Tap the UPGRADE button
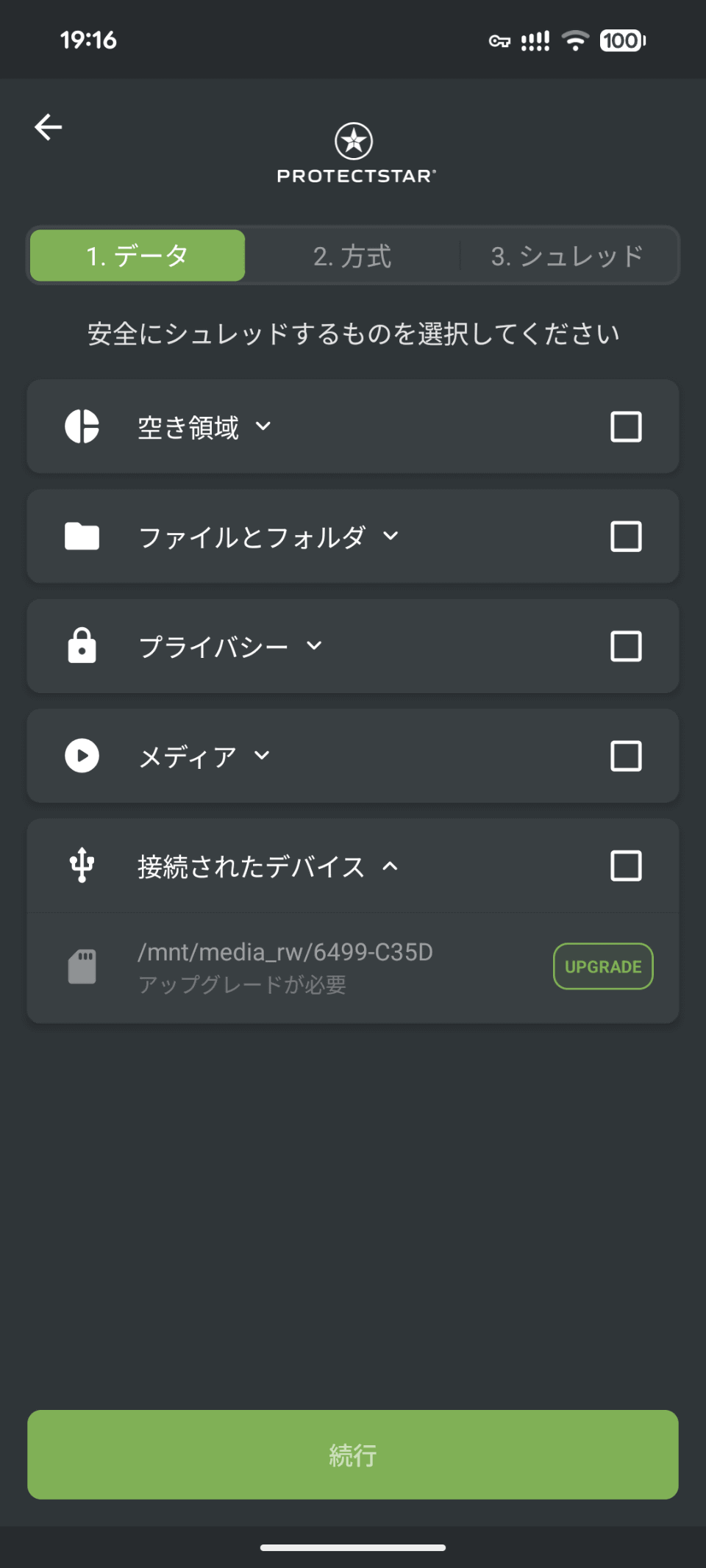The image size is (706, 1568). (x=603, y=967)
